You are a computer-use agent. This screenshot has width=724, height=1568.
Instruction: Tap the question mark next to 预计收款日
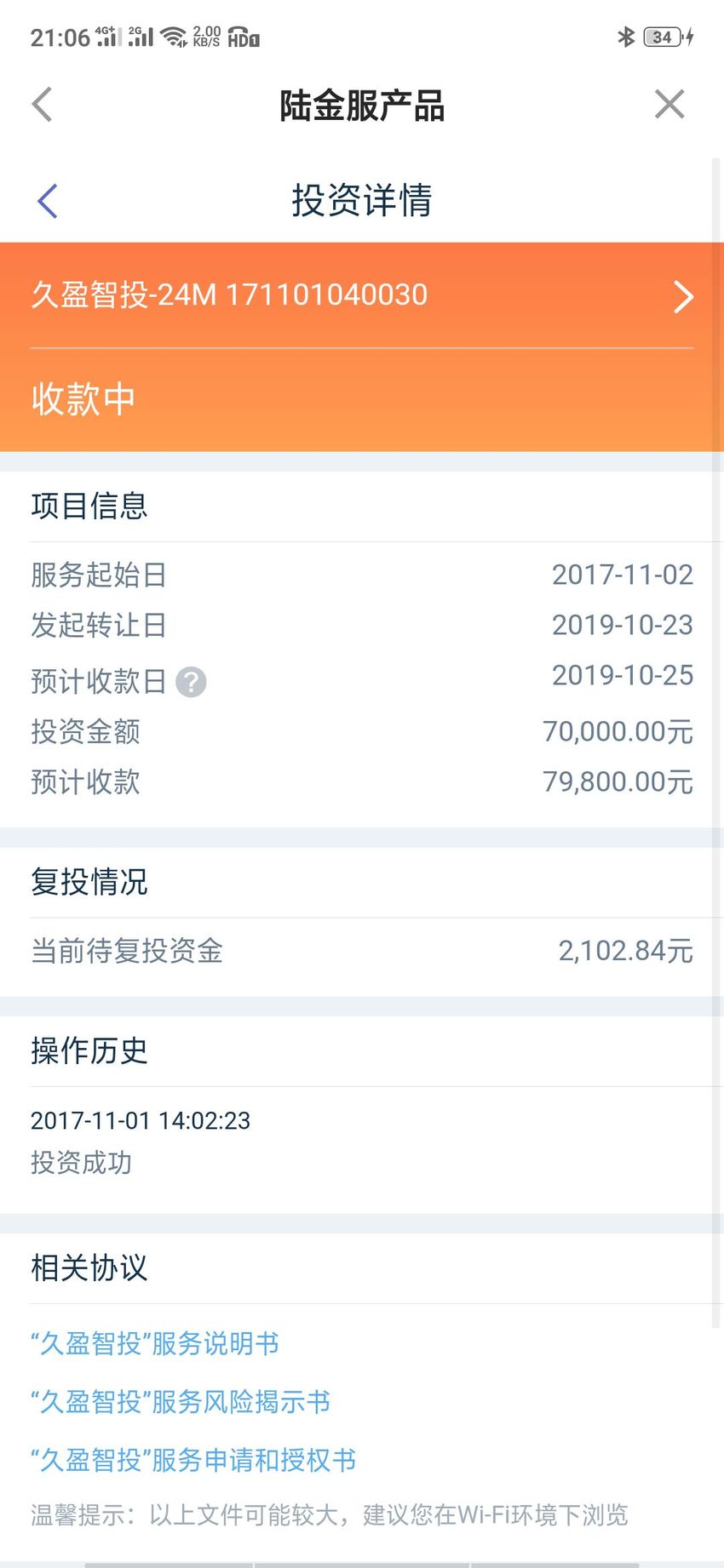[x=191, y=682]
